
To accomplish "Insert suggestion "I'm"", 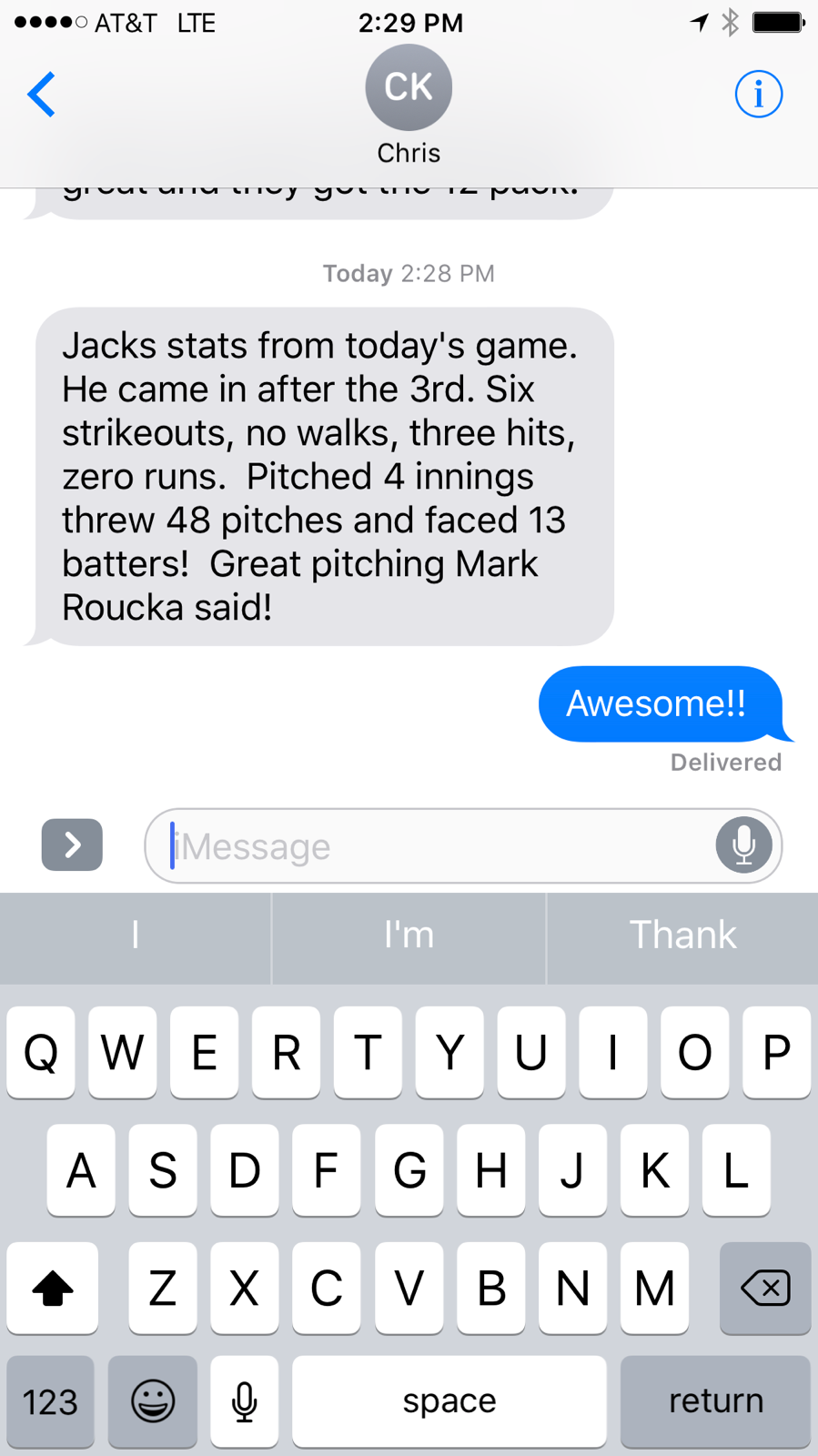I will pyautogui.click(x=409, y=936).
